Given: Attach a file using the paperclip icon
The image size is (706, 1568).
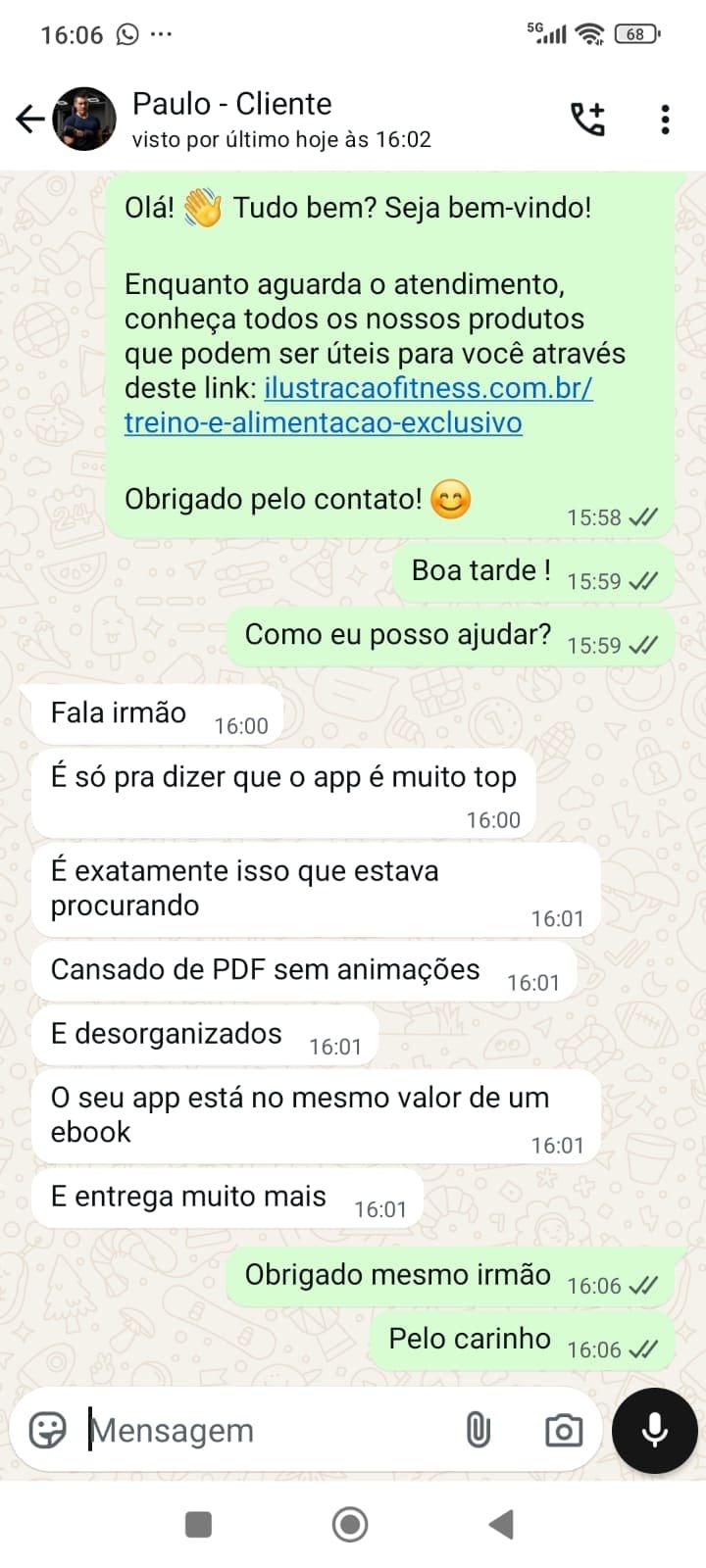Looking at the screenshot, I should click(x=478, y=1430).
